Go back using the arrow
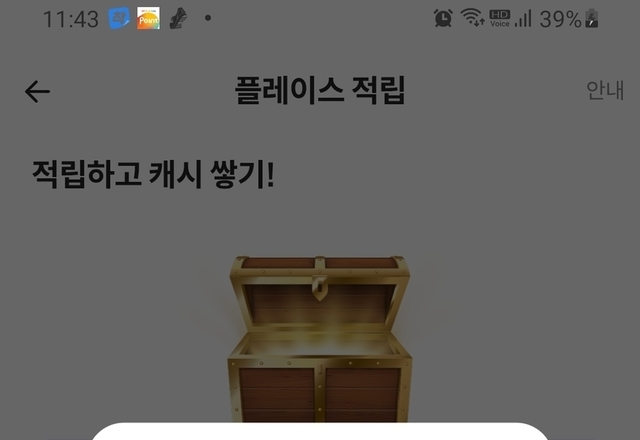Screen dimensions: 640x440 click(37, 92)
